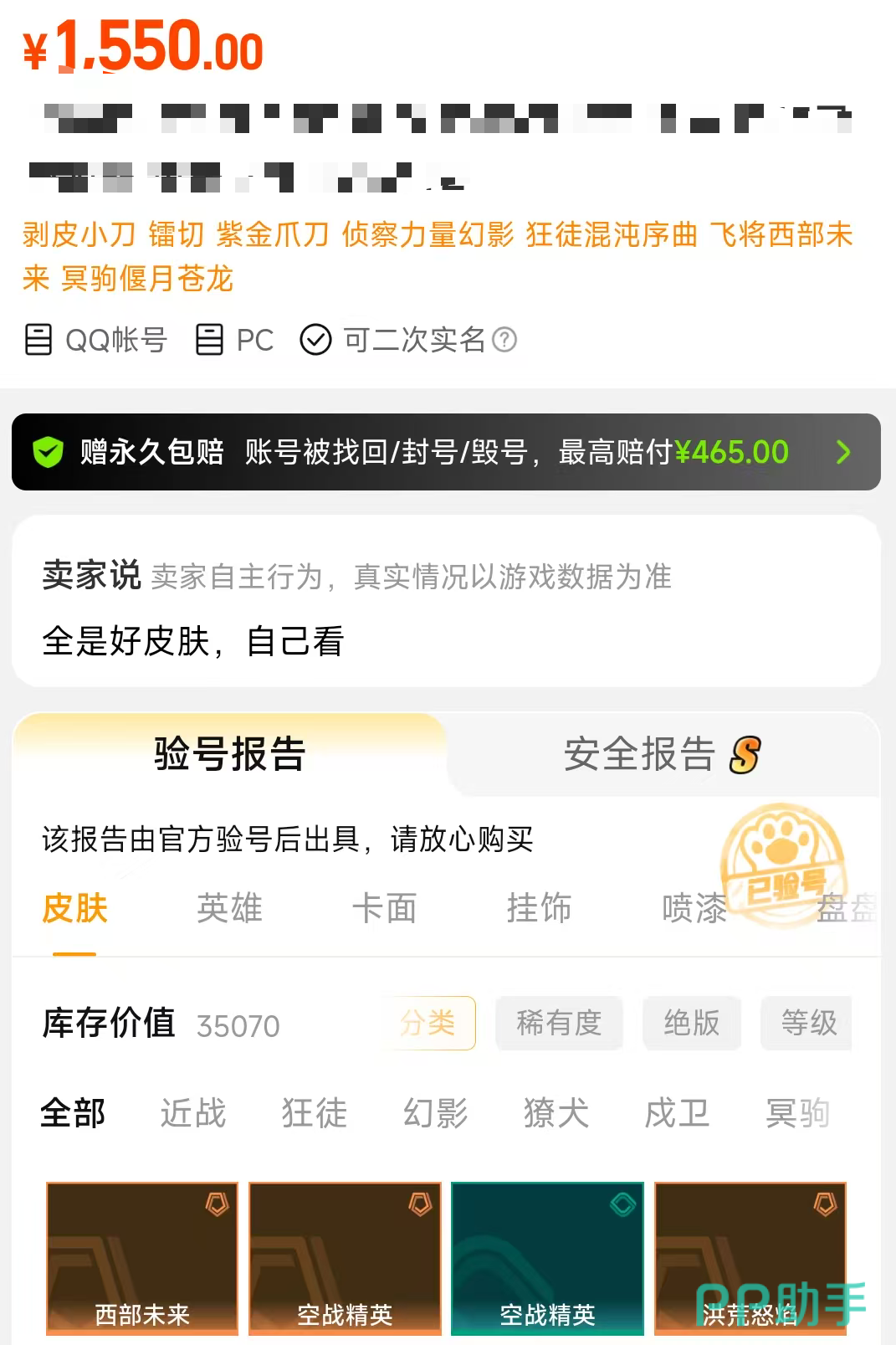The image size is (896, 1345).
Task: Go to the 挂饰 tab
Action: tap(540, 908)
